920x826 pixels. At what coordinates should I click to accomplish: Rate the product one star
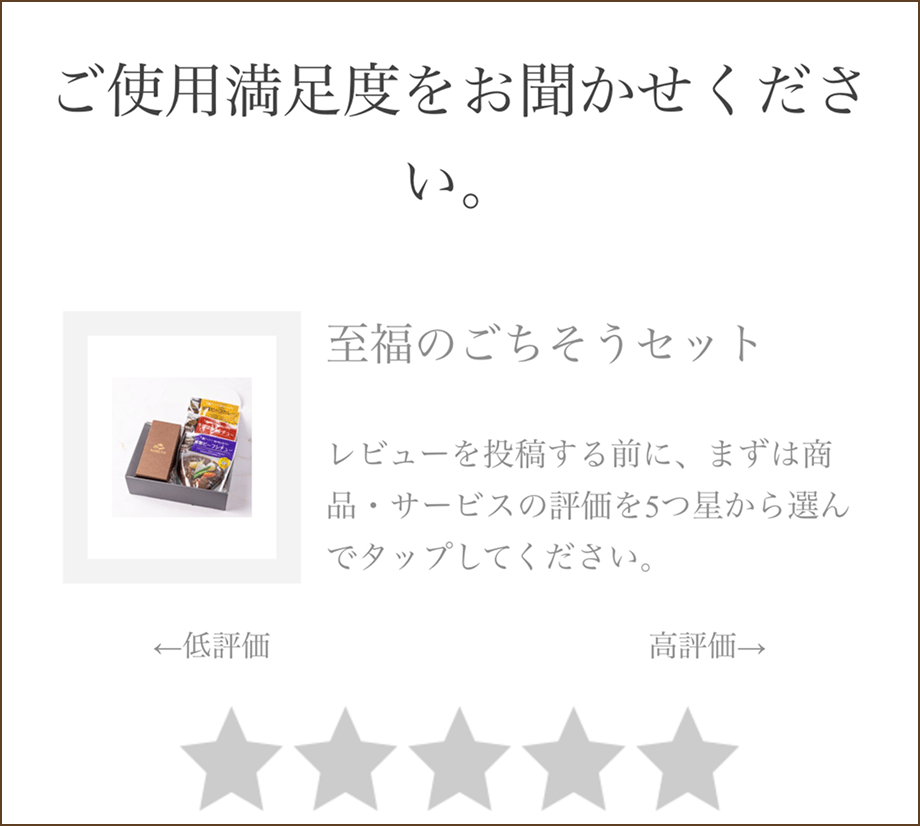[x=231, y=760]
